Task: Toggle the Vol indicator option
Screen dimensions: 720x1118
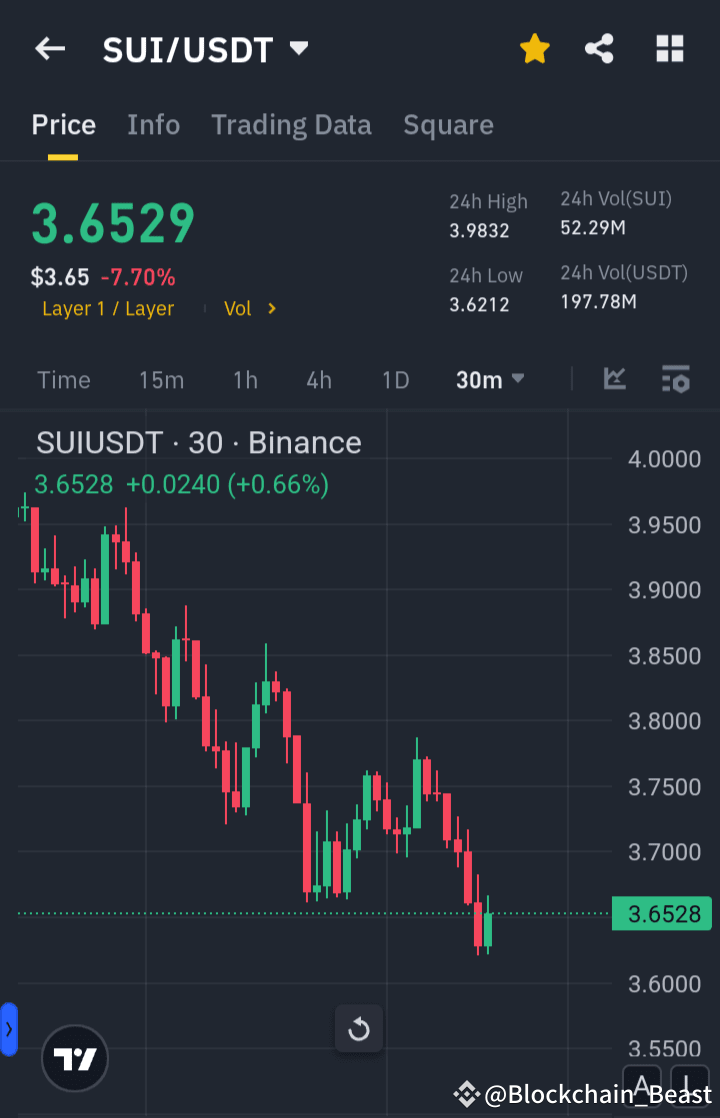Action: coord(240,308)
